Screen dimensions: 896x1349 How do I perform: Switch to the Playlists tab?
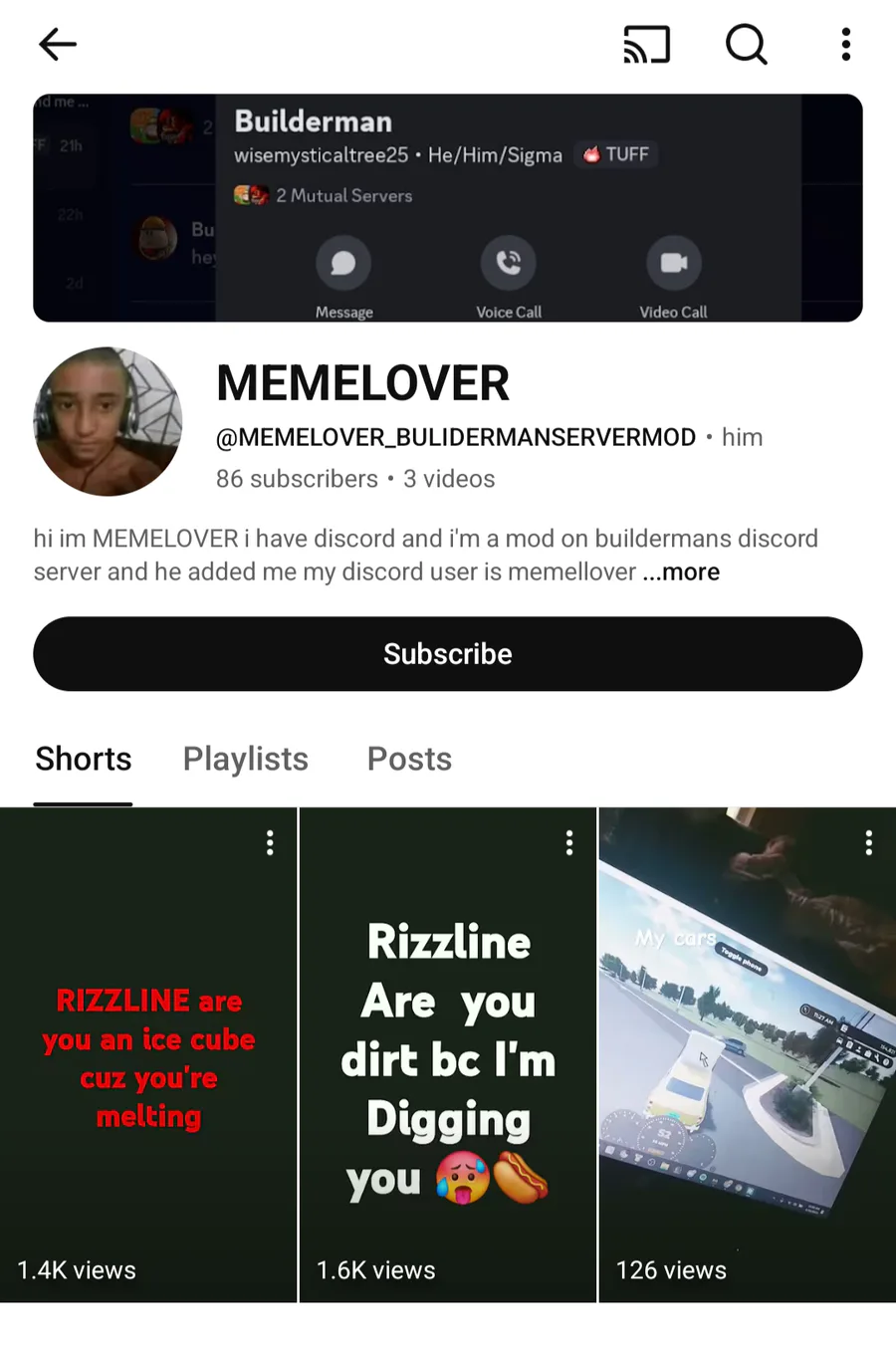click(x=245, y=759)
